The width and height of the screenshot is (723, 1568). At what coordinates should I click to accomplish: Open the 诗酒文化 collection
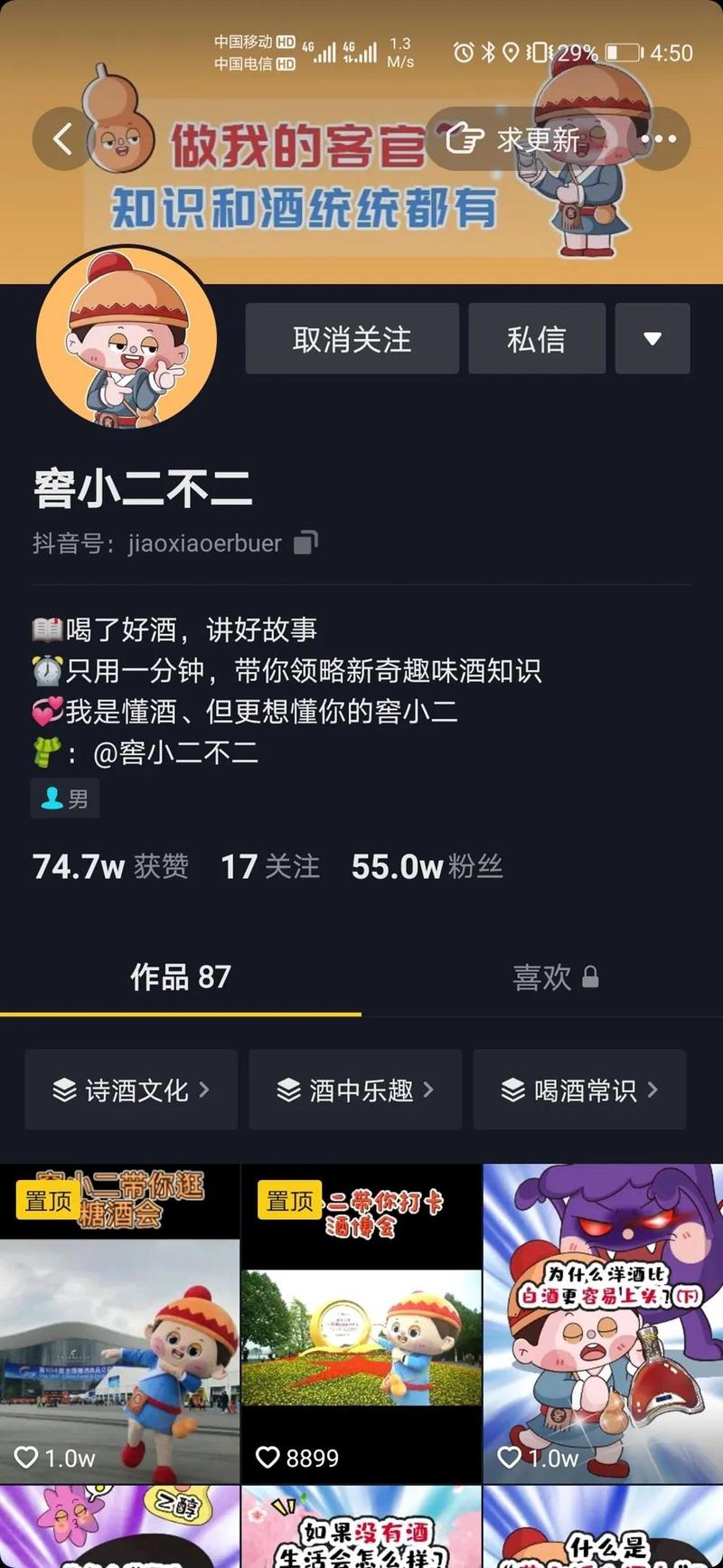[131, 1090]
